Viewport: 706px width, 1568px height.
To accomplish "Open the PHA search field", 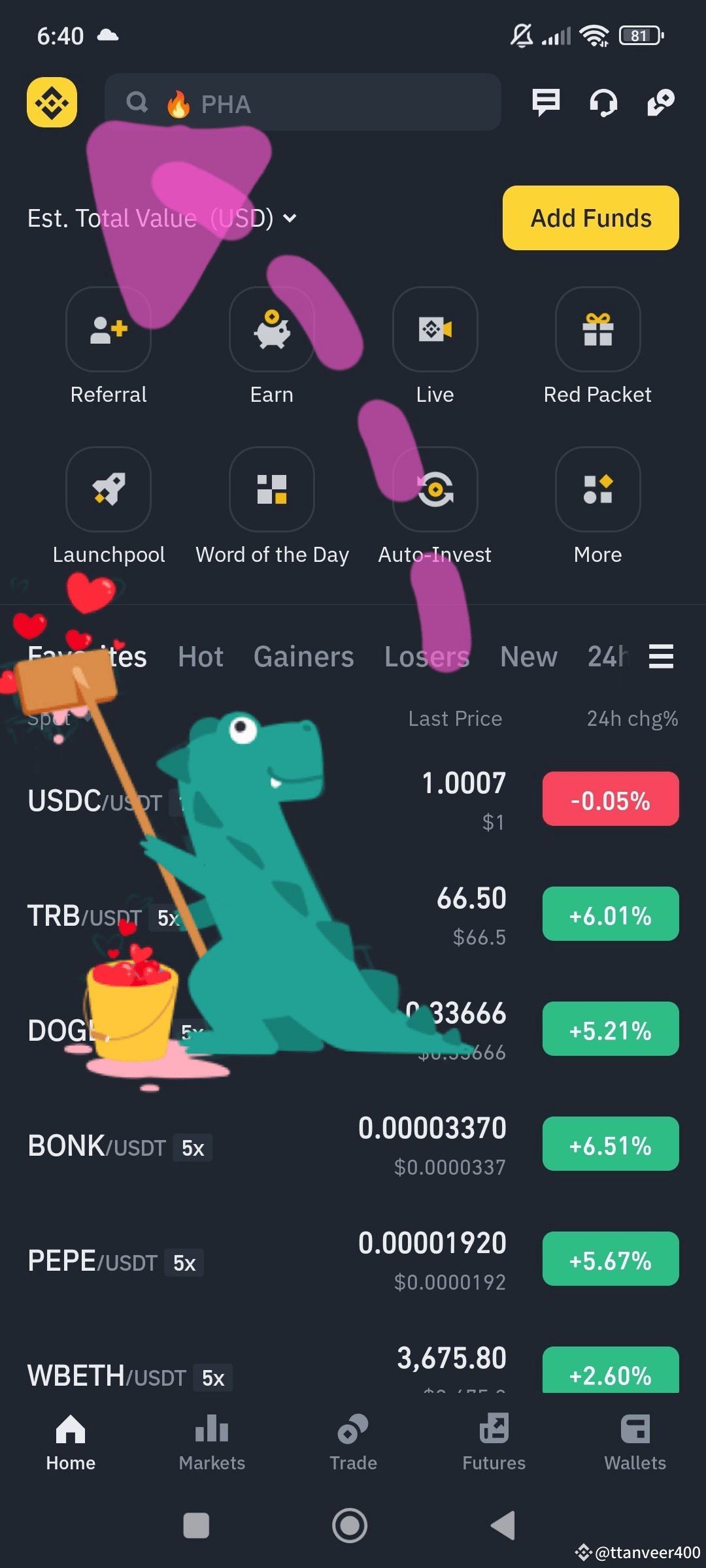I will coord(302,103).
